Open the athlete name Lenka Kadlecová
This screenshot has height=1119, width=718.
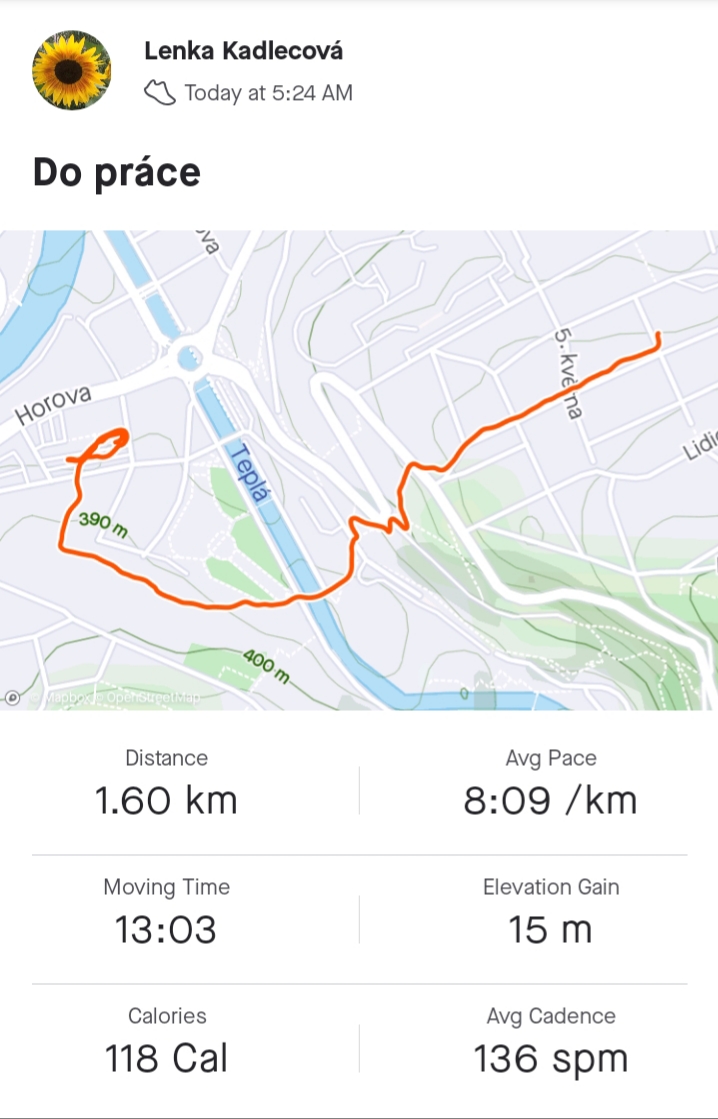[x=244, y=50]
